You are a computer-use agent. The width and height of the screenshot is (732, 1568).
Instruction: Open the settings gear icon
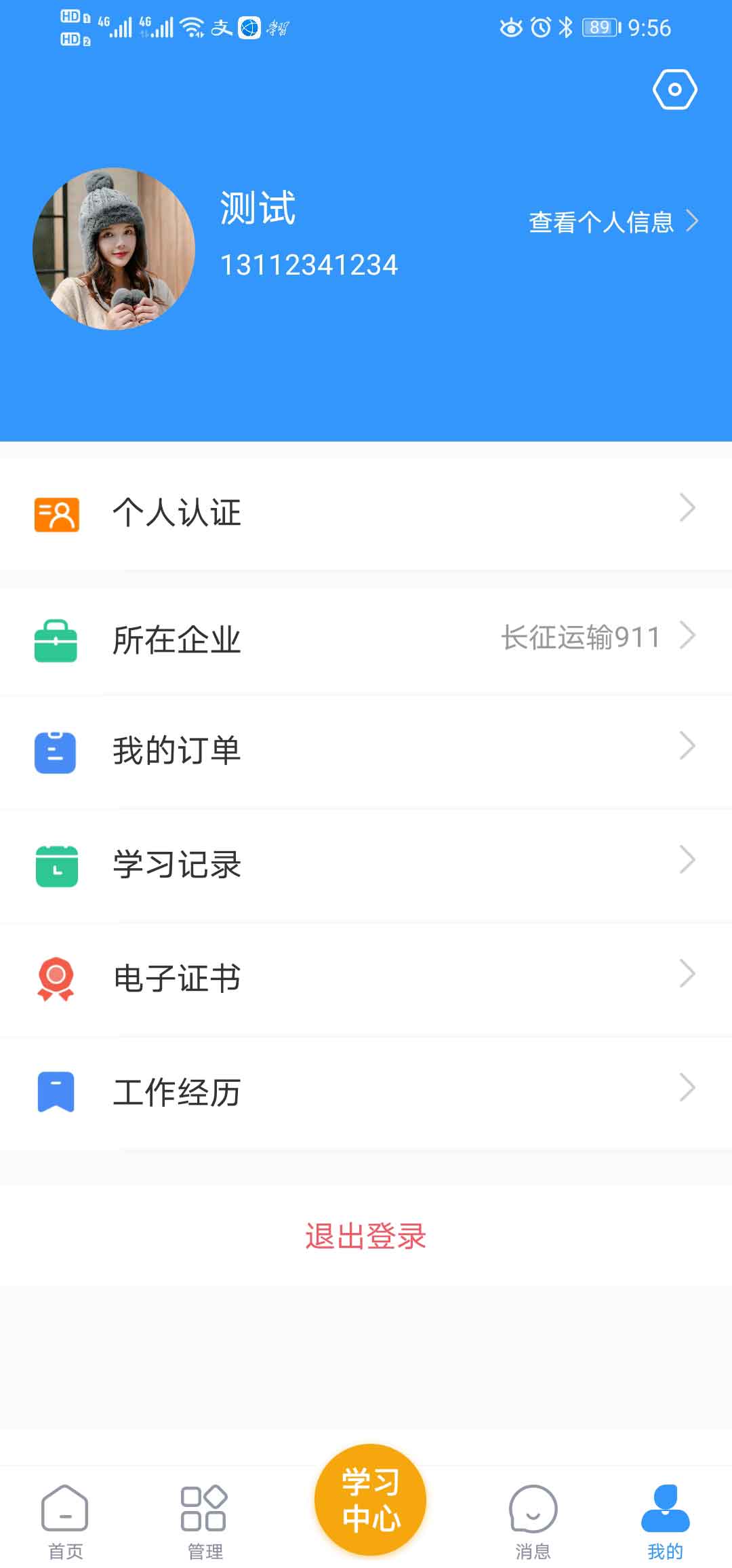coord(674,89)
